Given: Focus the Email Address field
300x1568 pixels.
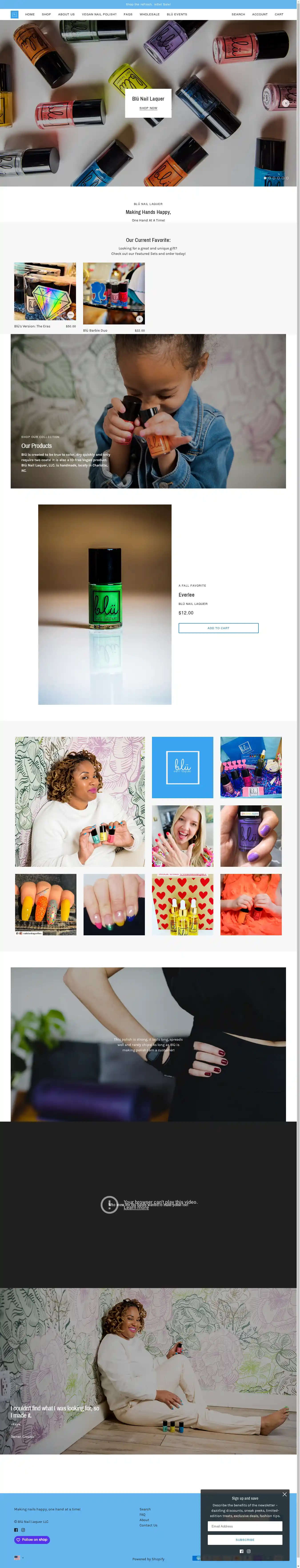Looking at the screenshot, I should point(245,1526).
